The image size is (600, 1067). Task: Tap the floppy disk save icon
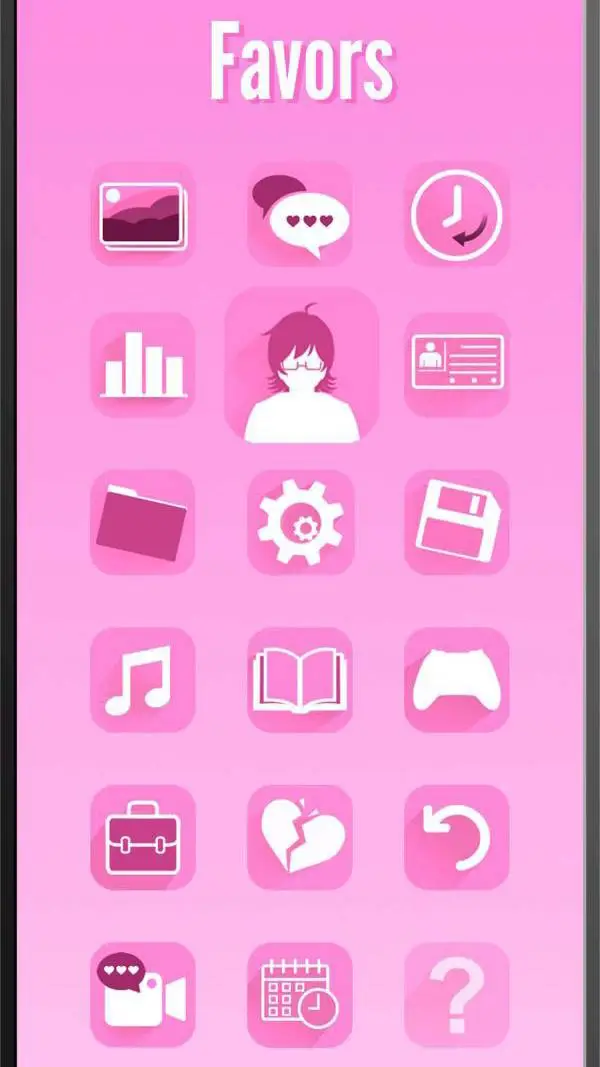tap(457, 521)
